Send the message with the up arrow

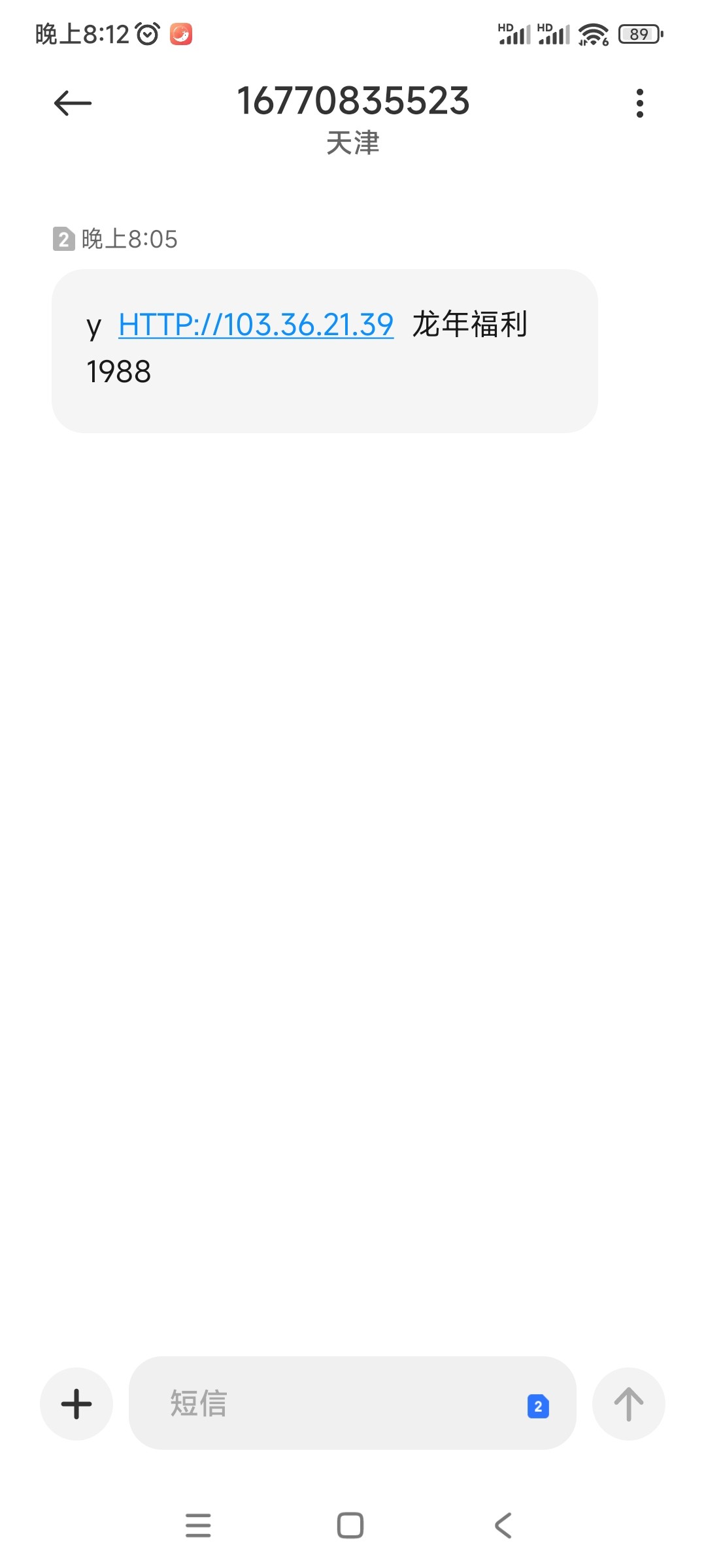(628, 1403)
